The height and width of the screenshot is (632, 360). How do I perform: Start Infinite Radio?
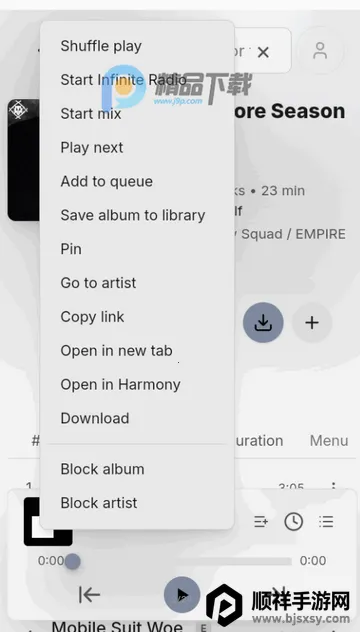click(x=123, y=80)
